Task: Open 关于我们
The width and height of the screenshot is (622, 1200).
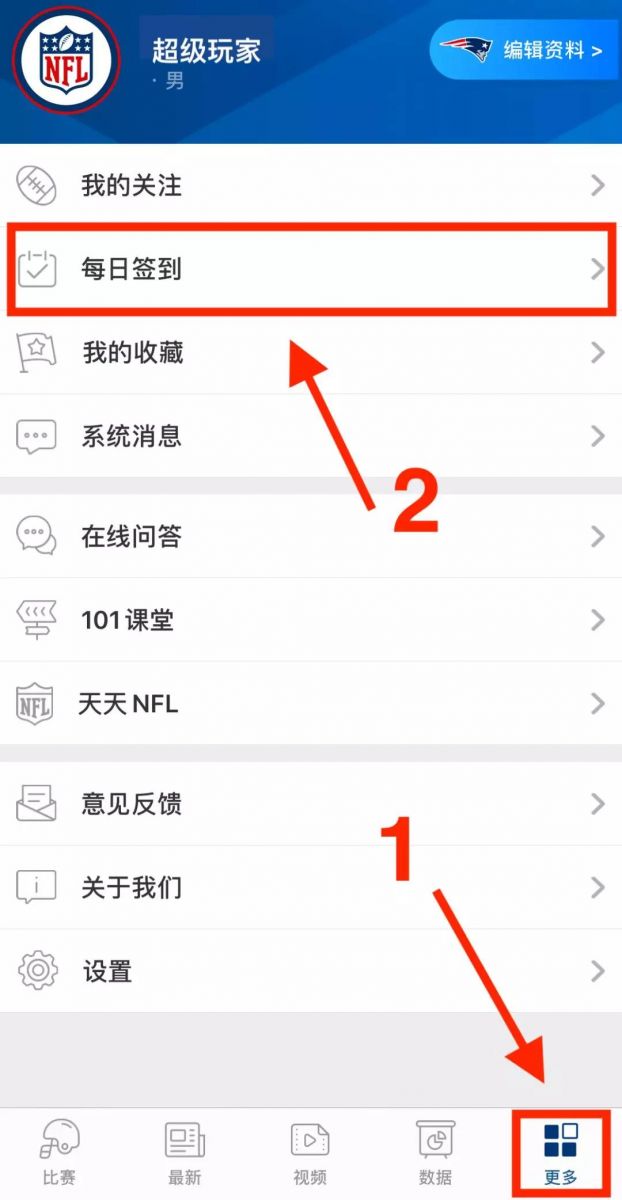Action: pos(311,887)
